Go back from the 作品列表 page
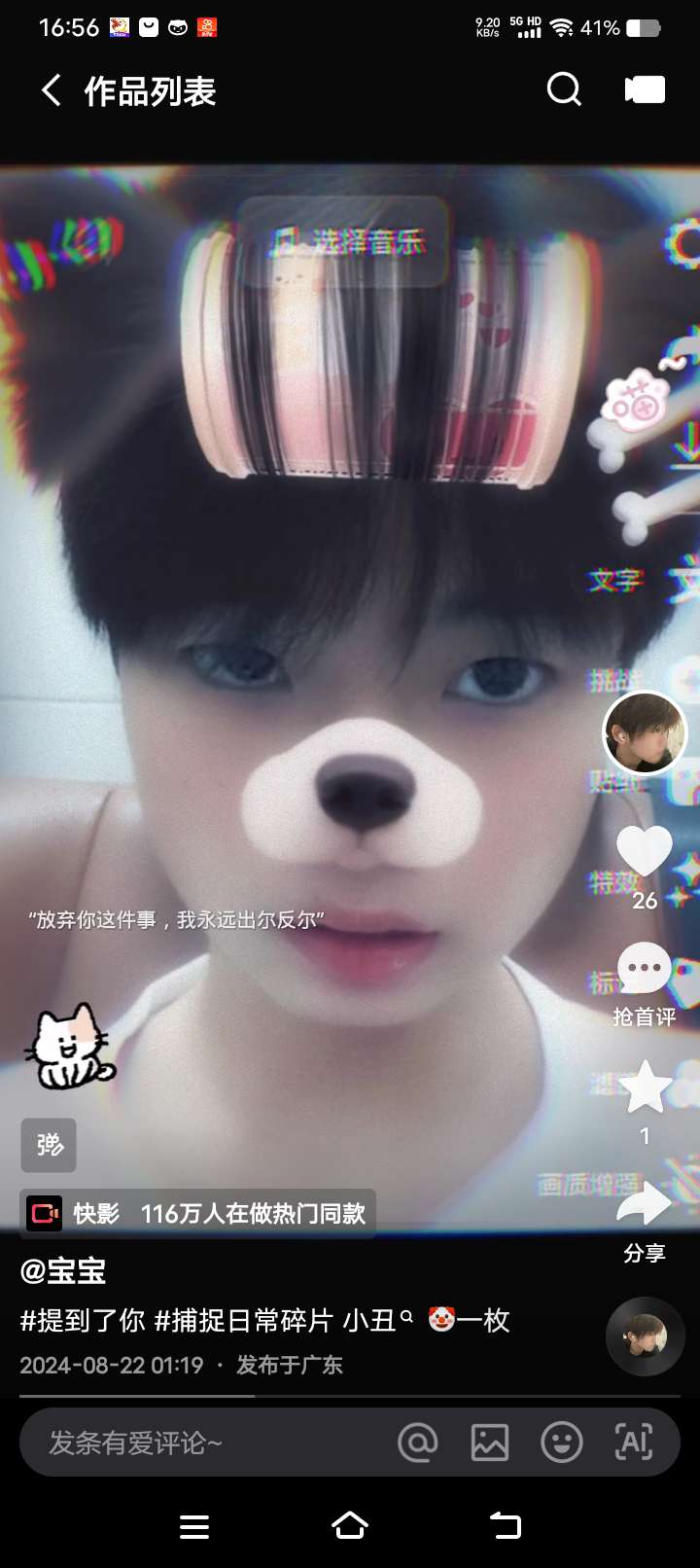 pos(51,90)
